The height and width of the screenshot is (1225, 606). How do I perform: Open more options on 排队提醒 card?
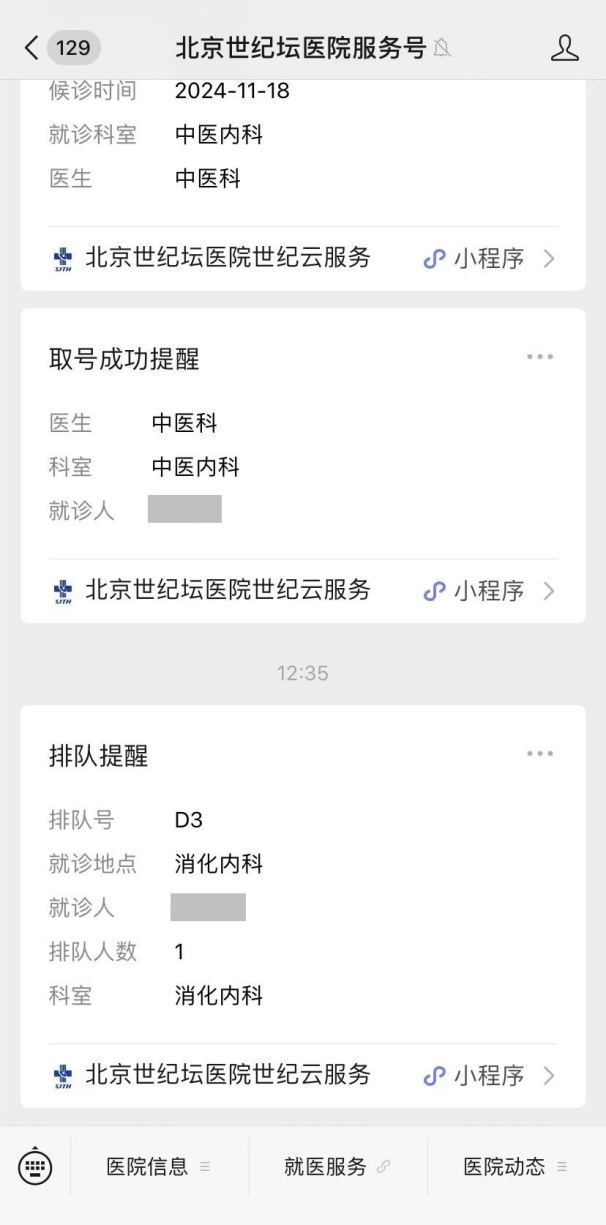coord(540,754)
